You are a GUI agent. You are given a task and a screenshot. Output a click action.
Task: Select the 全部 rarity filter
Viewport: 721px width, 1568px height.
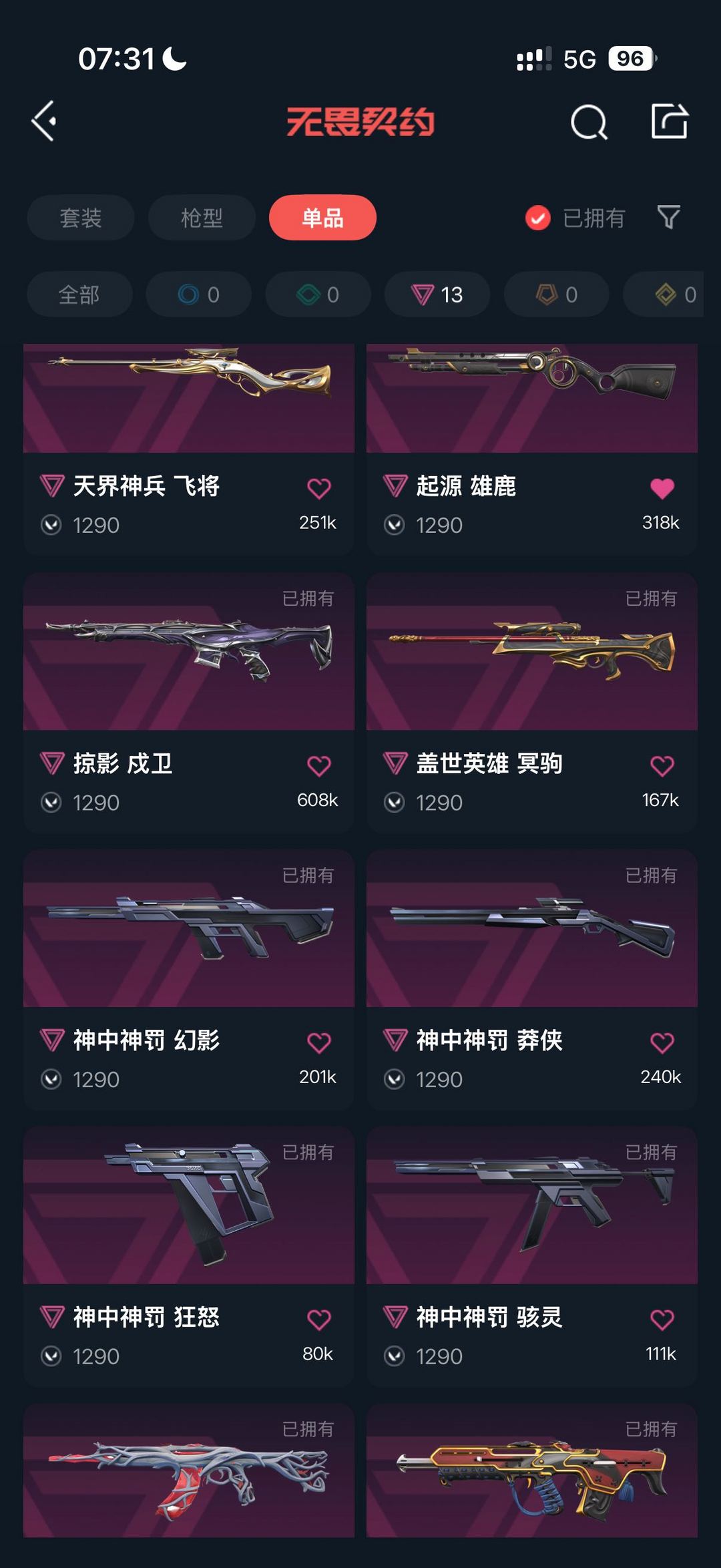(x=78, y=295)
